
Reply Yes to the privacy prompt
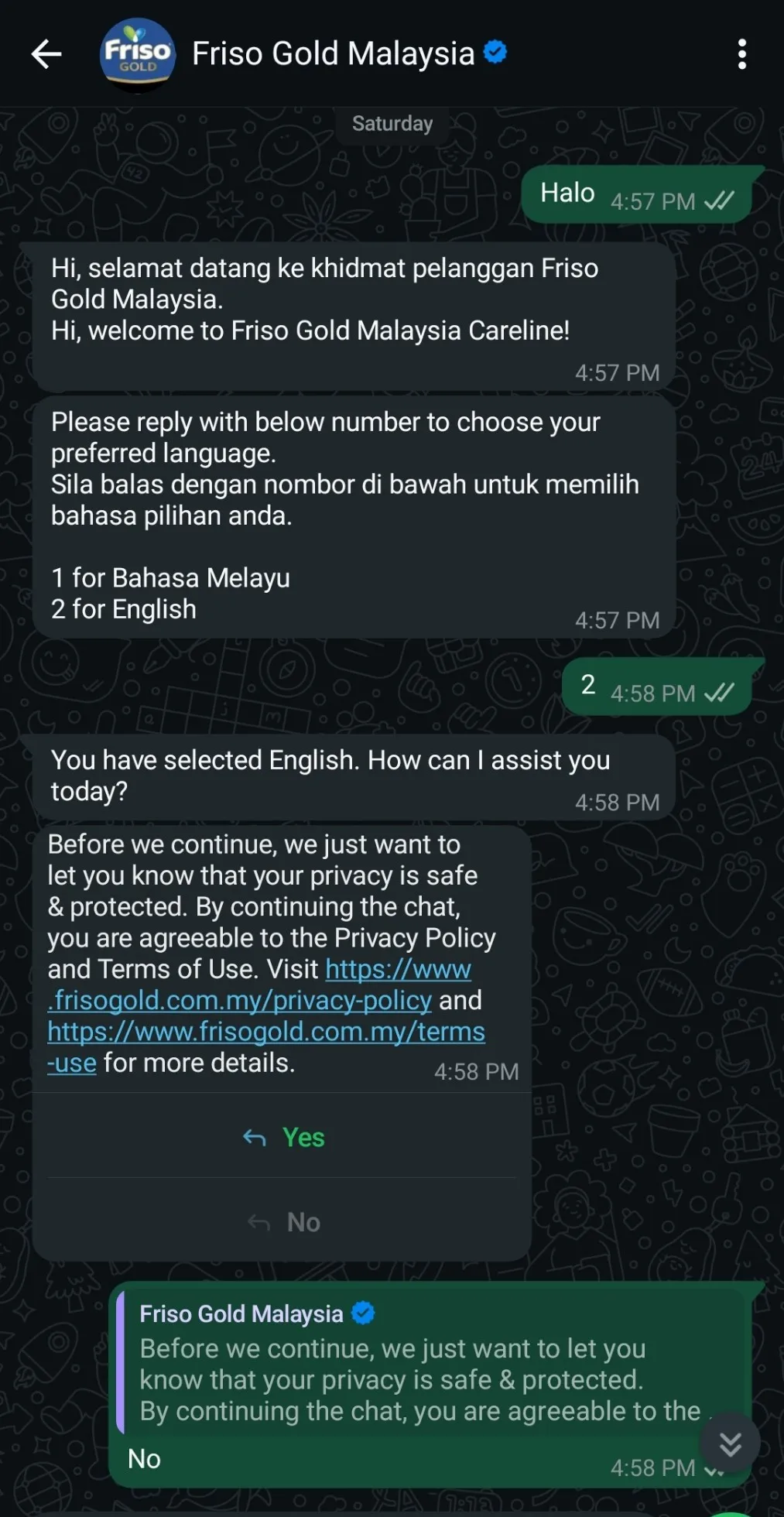coord(283,1138)
